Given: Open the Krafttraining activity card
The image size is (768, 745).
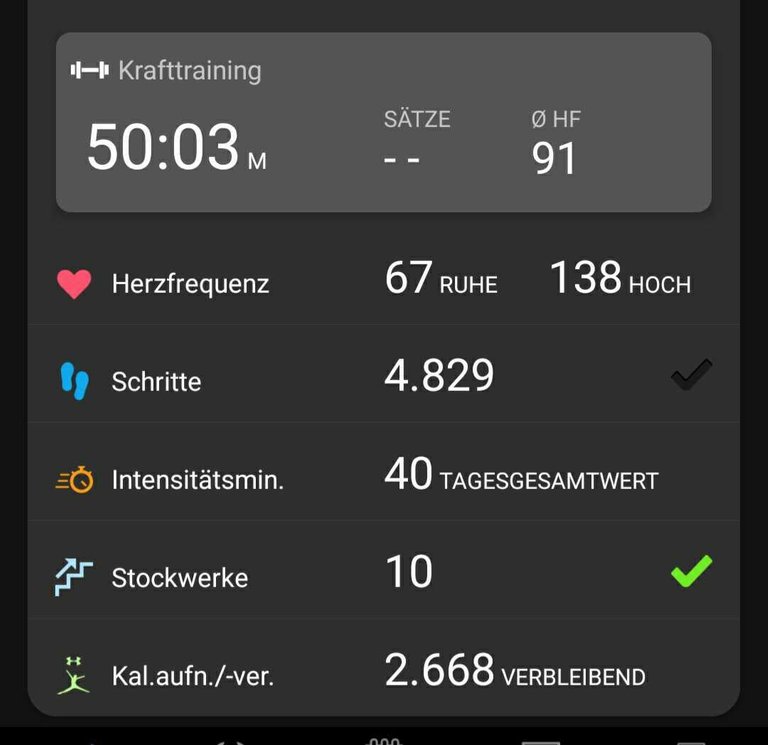Looking at the screenshot, I should coord(383,122).
